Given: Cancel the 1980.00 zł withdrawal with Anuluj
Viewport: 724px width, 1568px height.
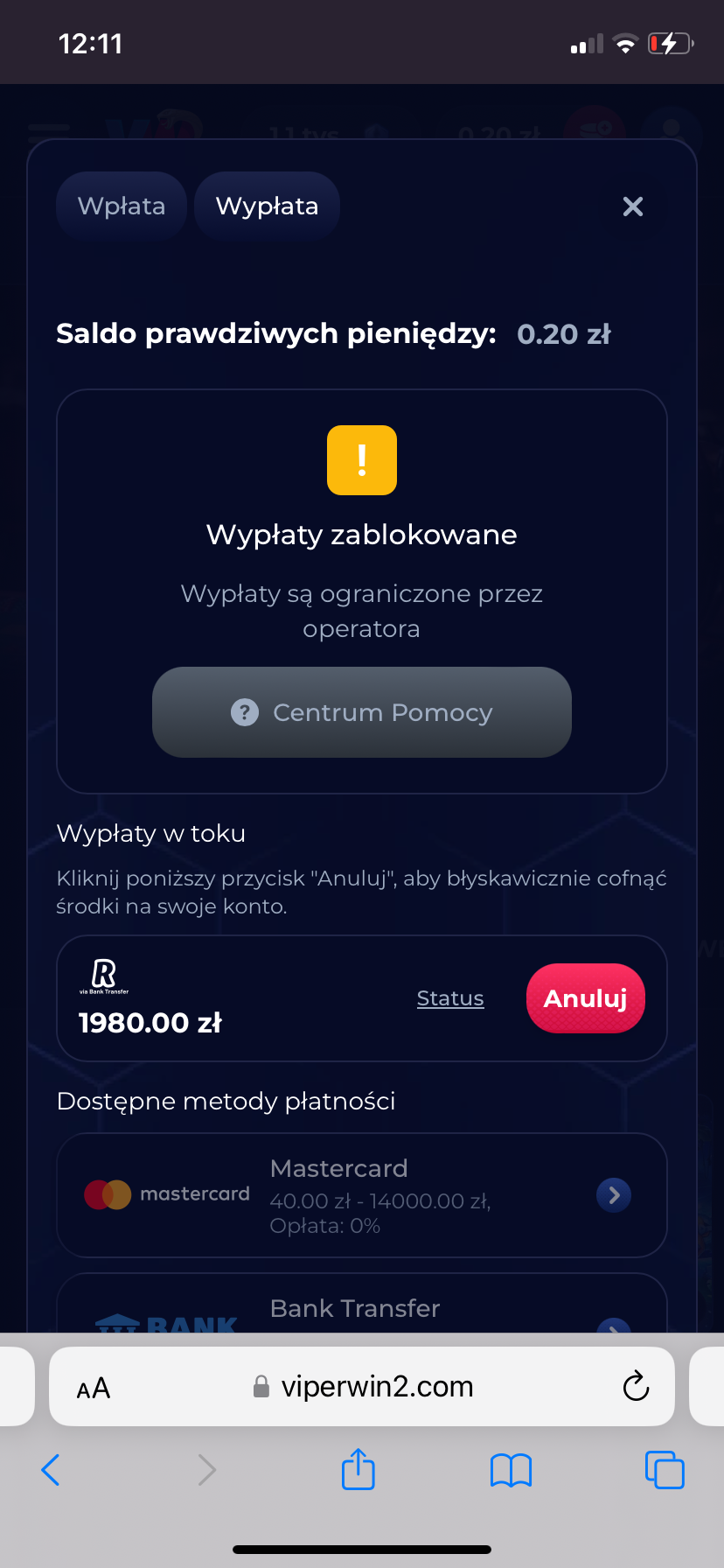Looking at the screenshot, I should (584, 998).
